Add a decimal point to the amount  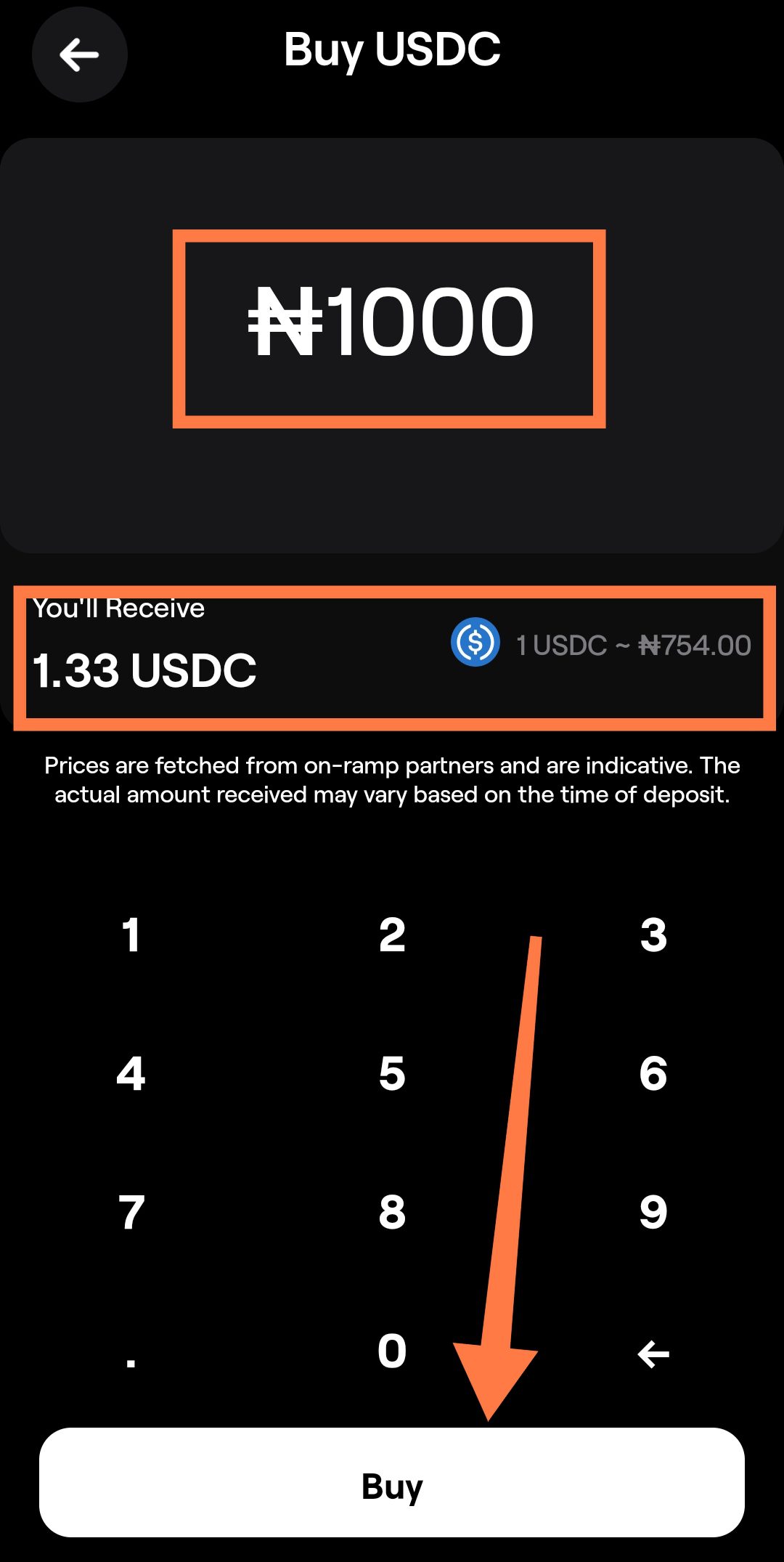pyautogui.click(x=131, y=1355)
